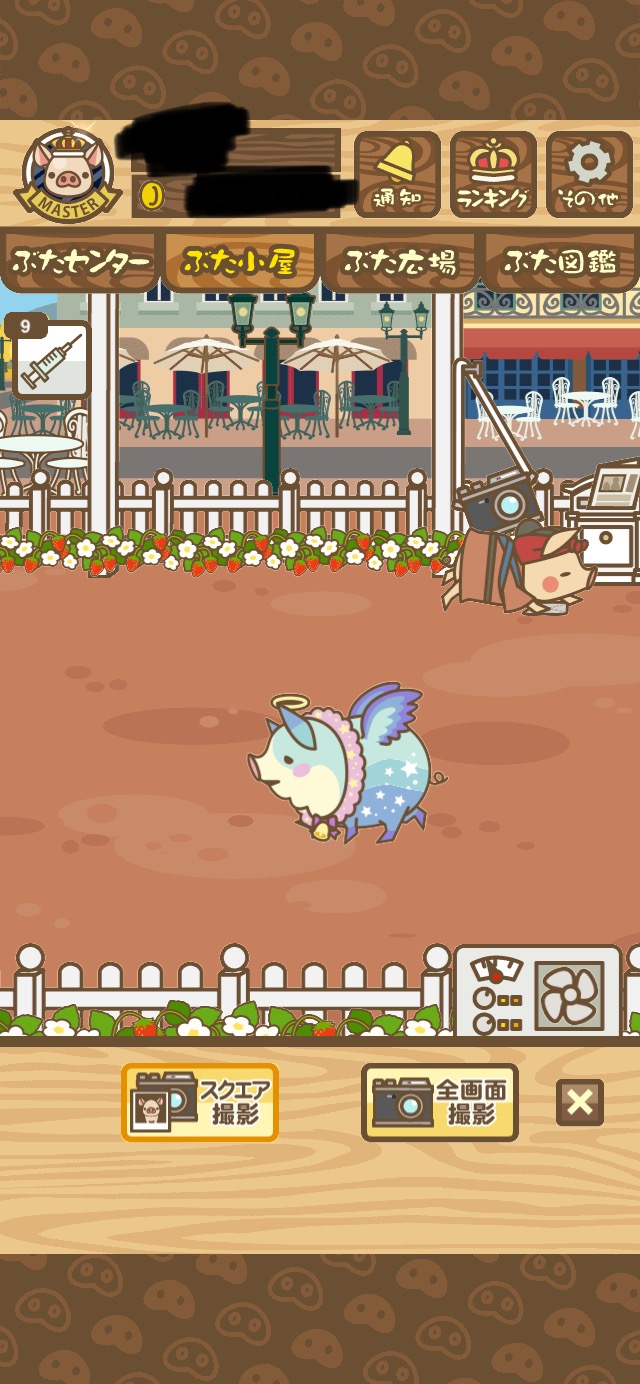Image resolution: width=640 pixels, height=1384 pixels.
Task: Open その他 settings gear
Action: coord(588,174)
